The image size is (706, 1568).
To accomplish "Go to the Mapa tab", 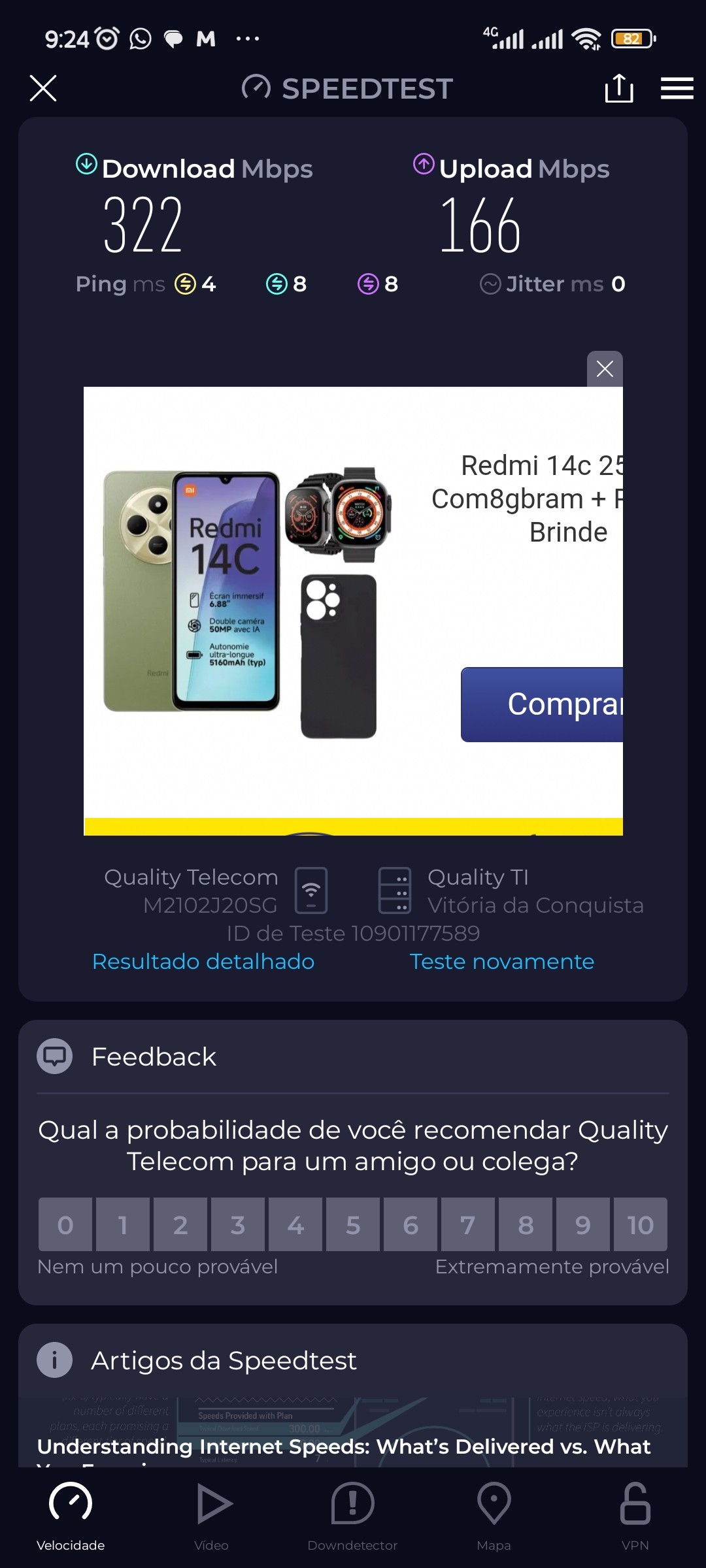I will click(494, 1516).
